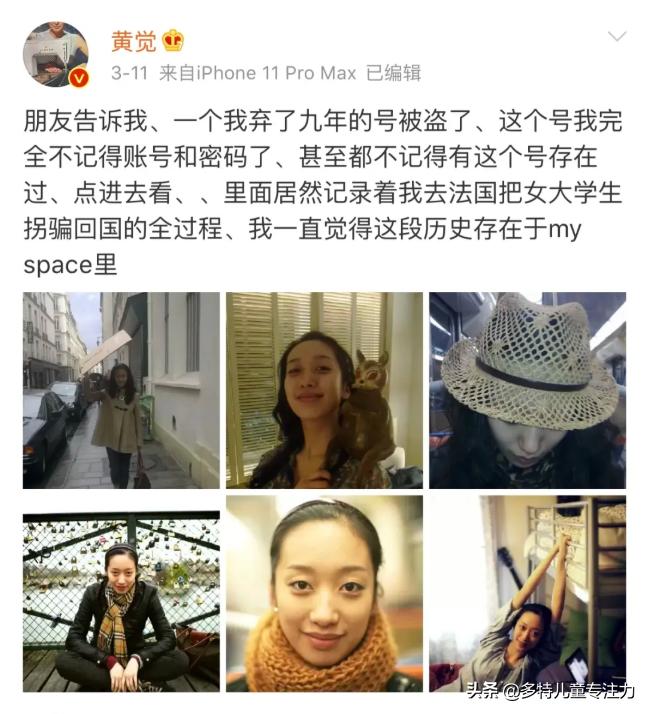650x714 pixels.
Task: View the photo at the love-lock fence
Action: (x=121, y=594)
